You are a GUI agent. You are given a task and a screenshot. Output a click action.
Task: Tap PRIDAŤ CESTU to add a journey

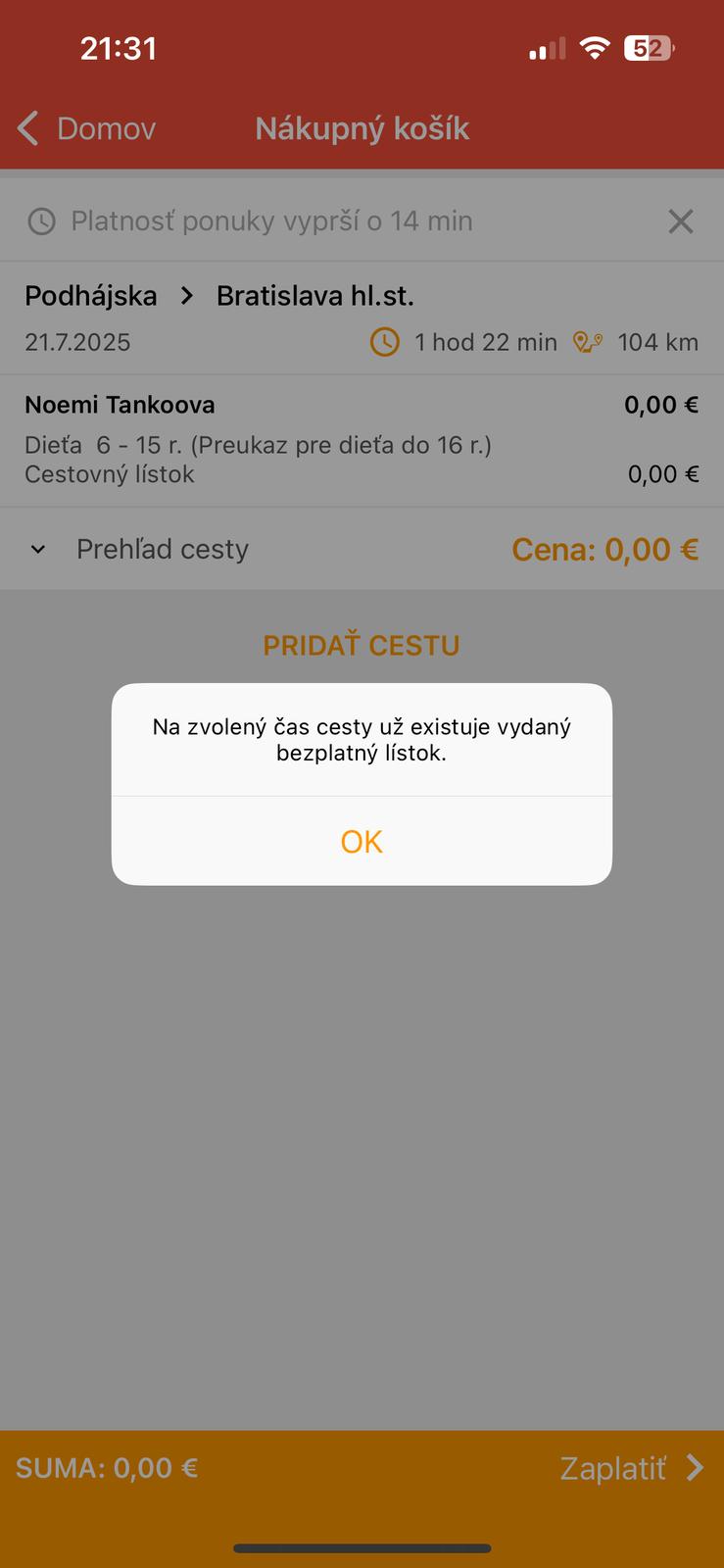tap(362, 646)
